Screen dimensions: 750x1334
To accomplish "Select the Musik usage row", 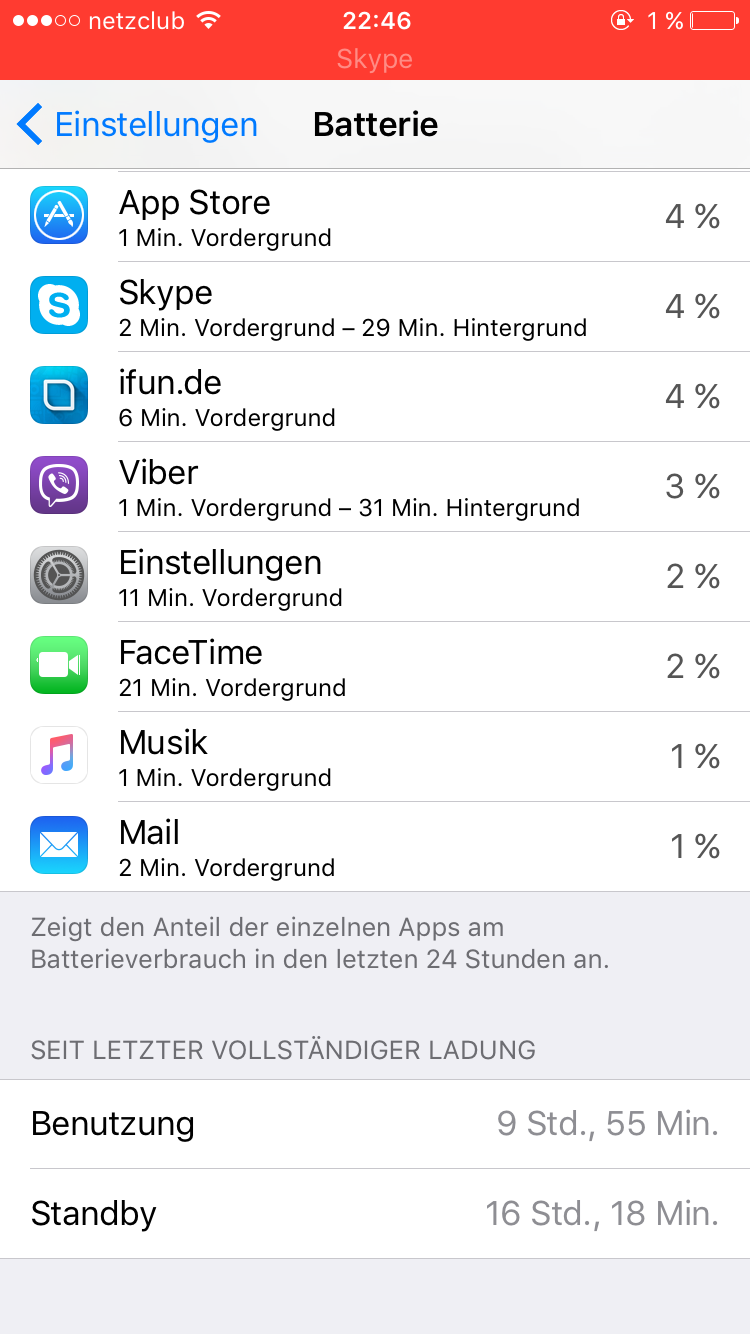I will (375, 757).
